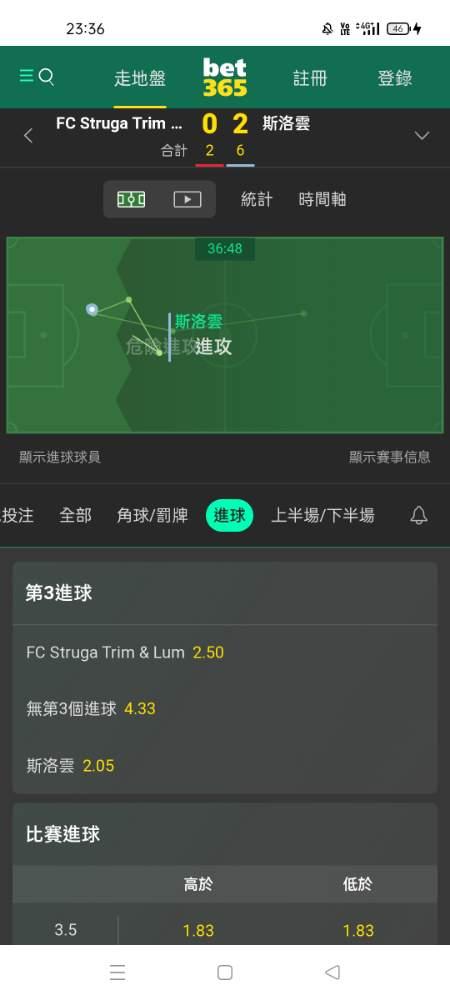Select the pitch view icon
Screen dimensions: 450x1000
tap(131, 200)
